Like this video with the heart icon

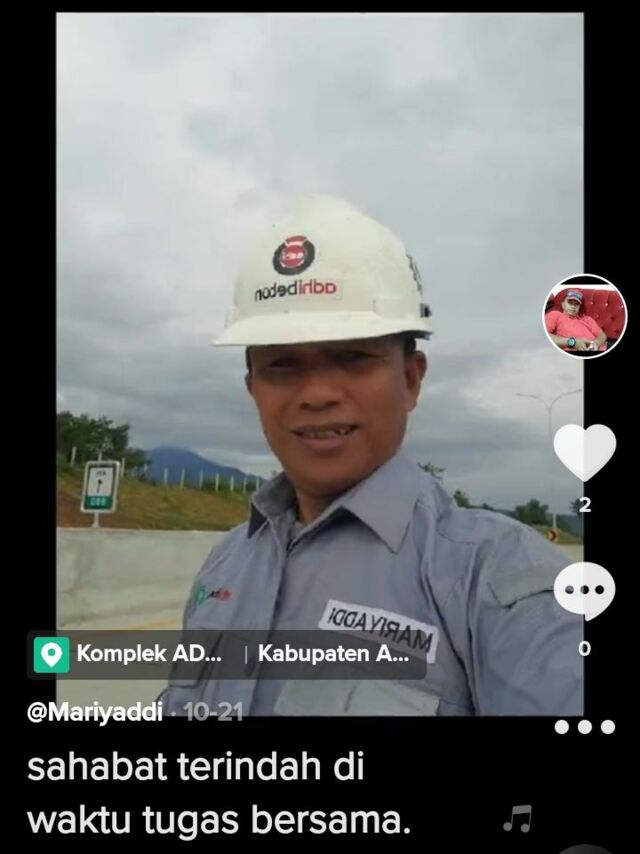click(x=584, y=452)
